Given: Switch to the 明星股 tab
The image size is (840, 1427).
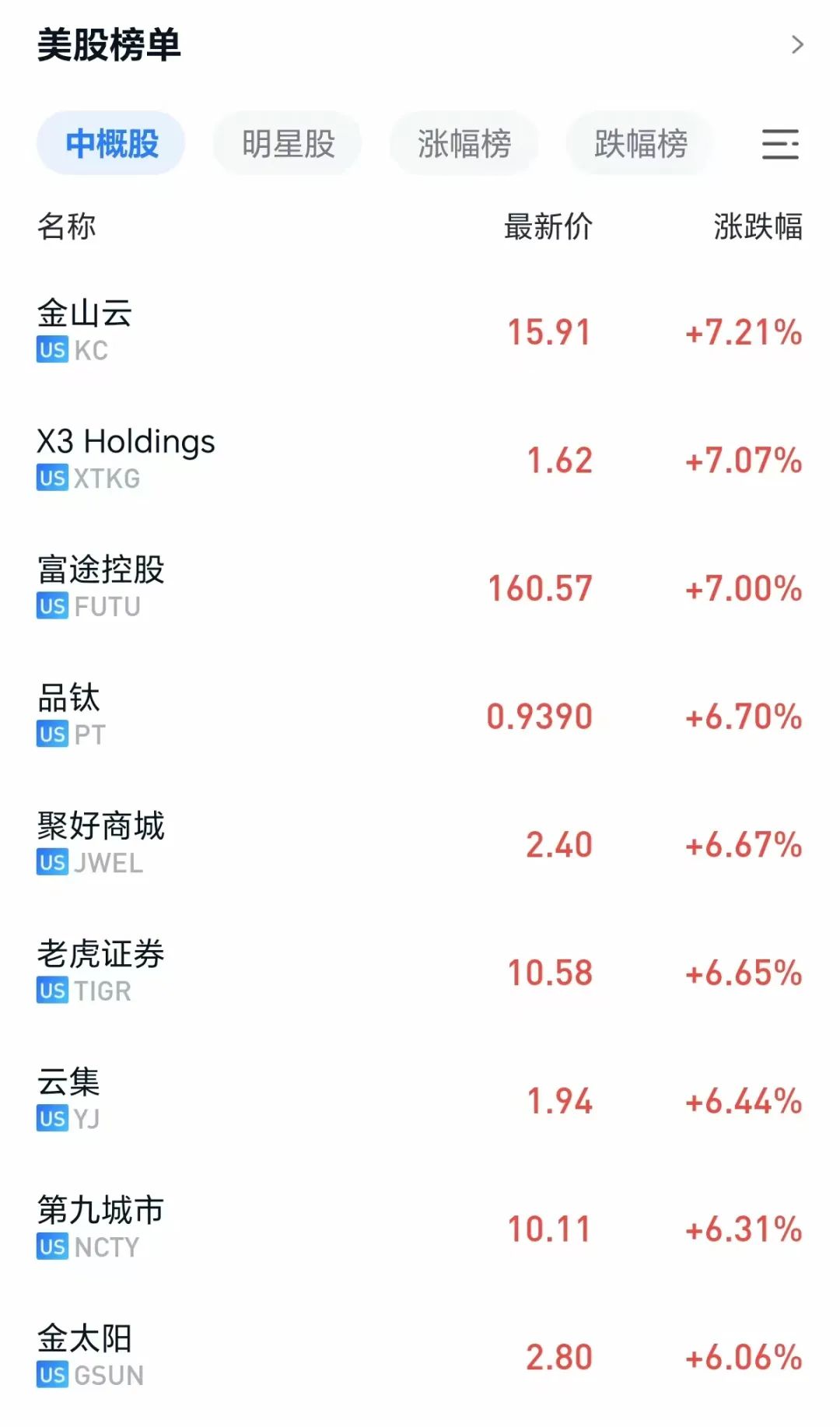Looking at the screenshot, I should tap(288, 143).
